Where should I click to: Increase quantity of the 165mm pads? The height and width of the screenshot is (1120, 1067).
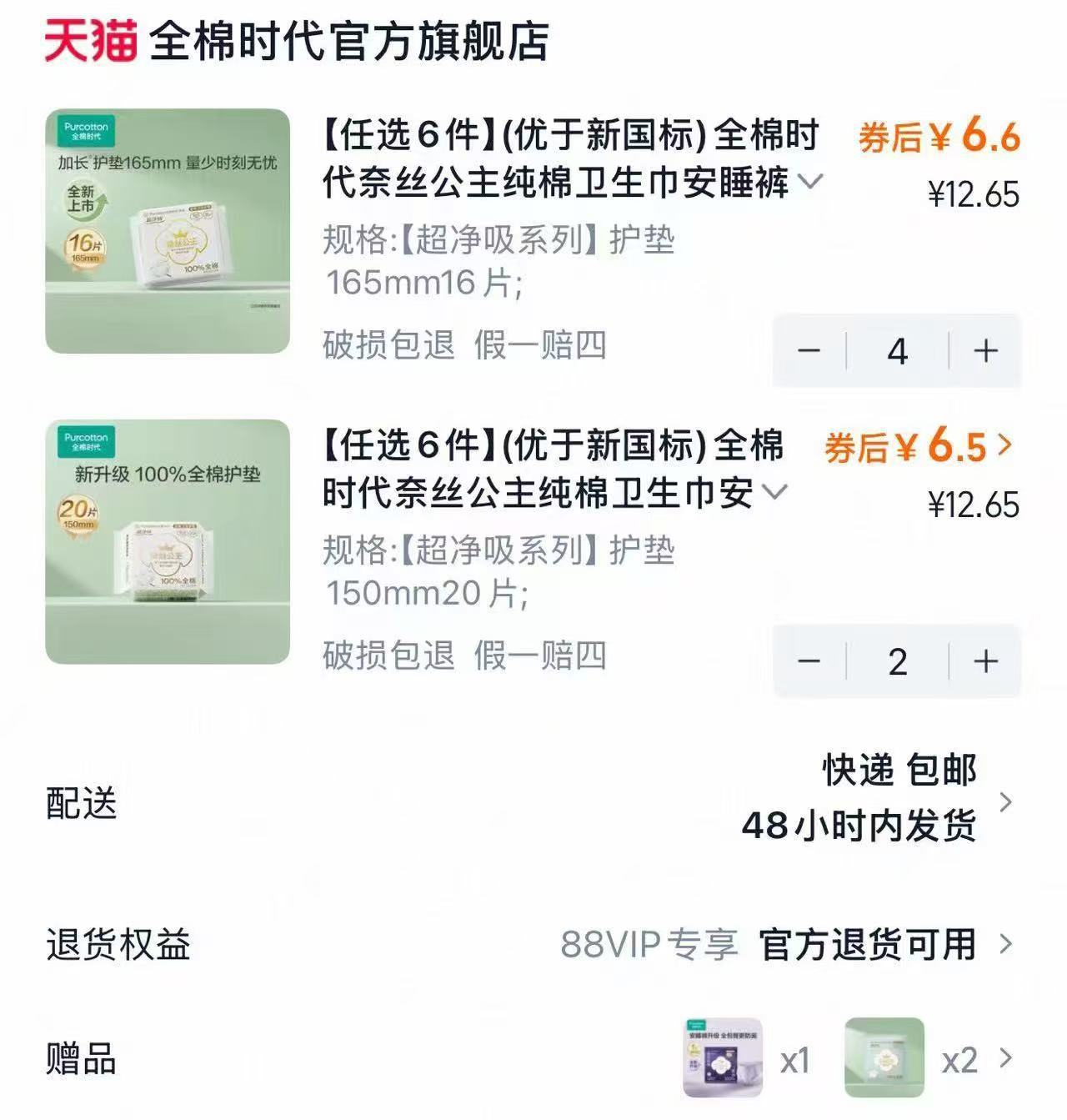click(x=984, y=352)
